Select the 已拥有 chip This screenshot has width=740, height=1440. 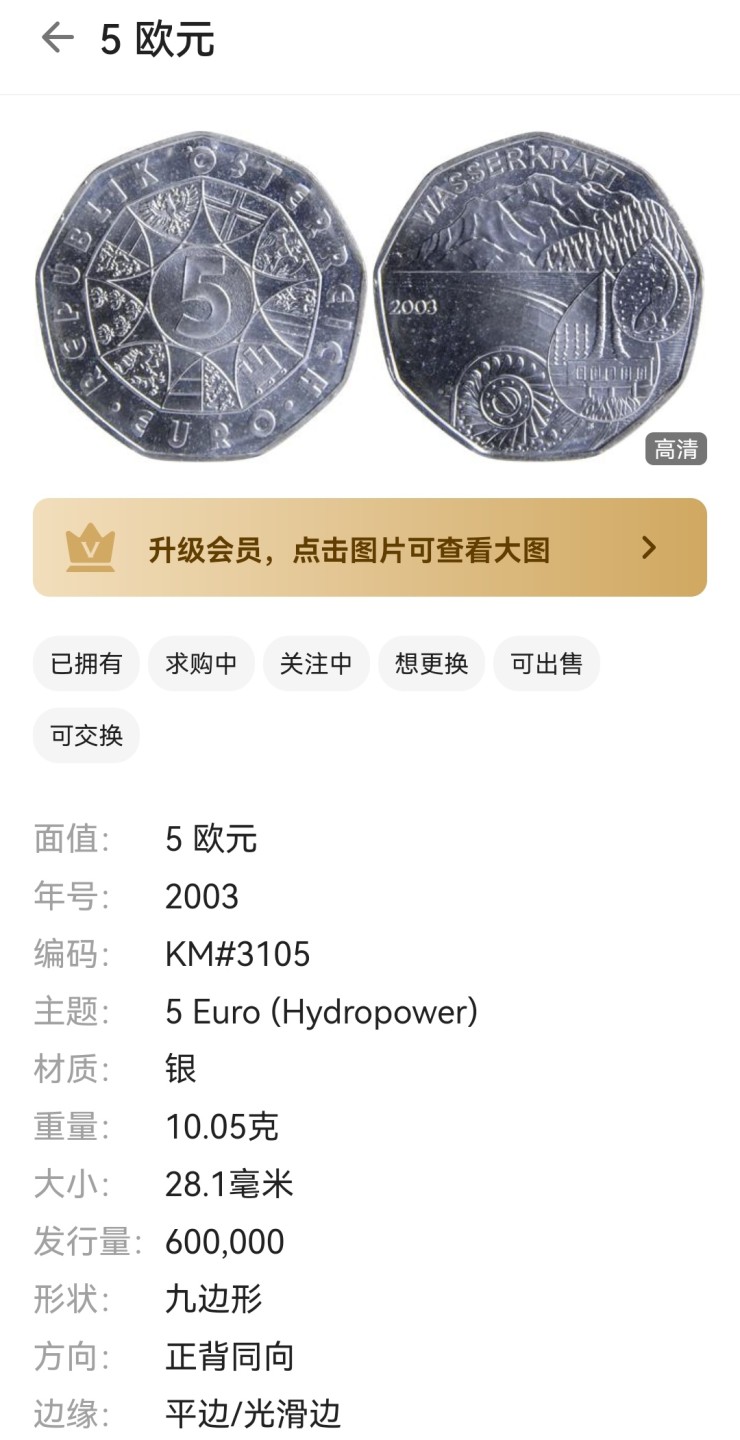[86, 664]
